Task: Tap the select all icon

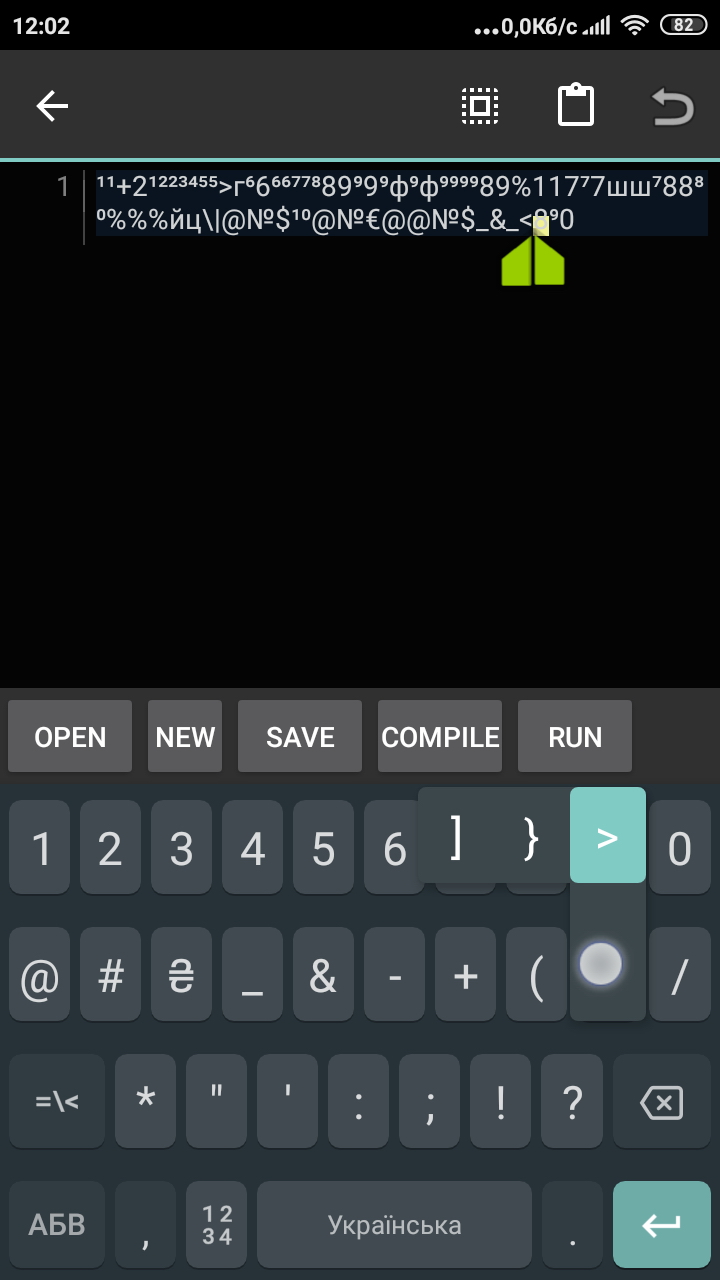Action: (x=480, y=106)
